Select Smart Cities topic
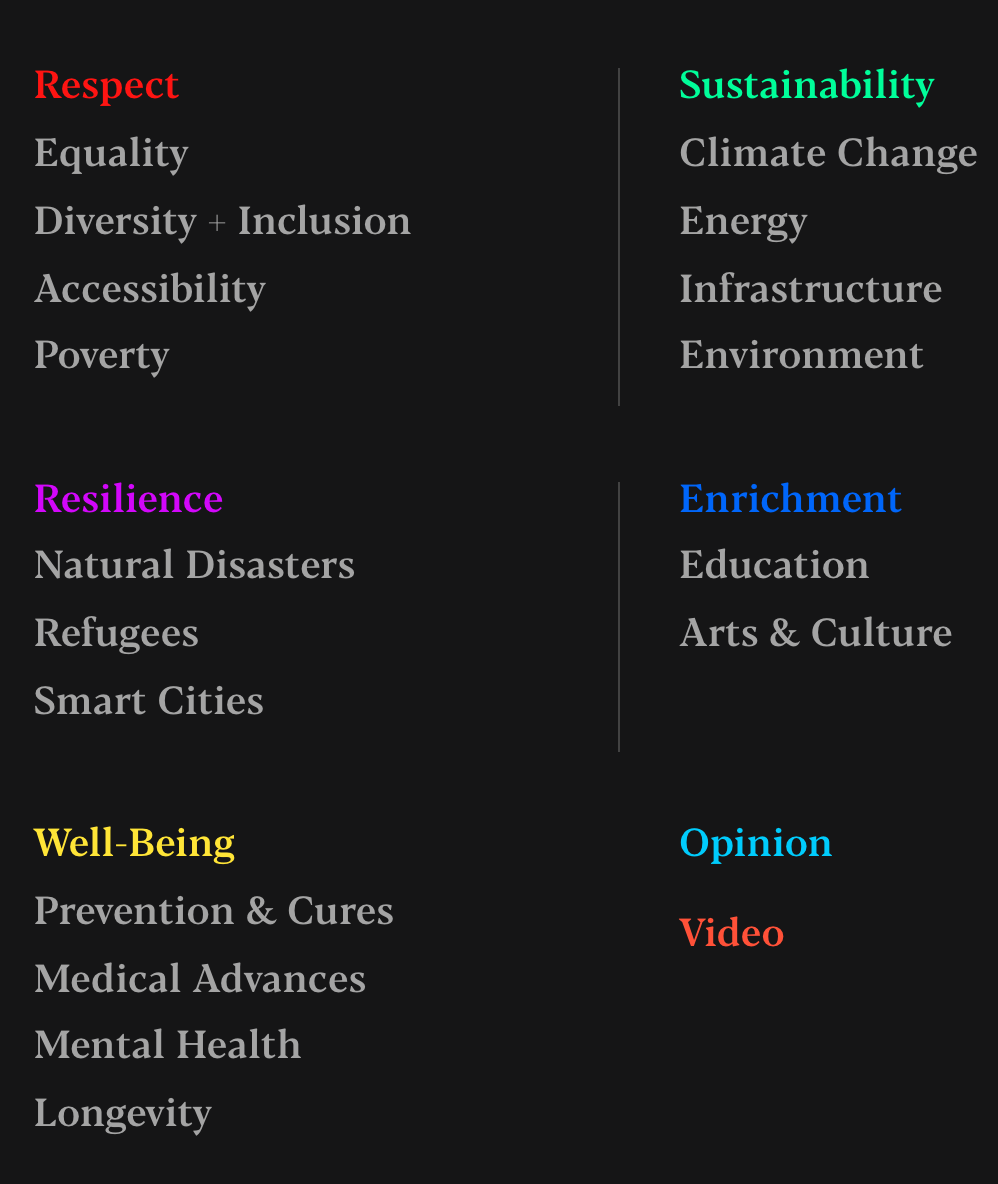The width and height of the screenshot is (998, 1184). pyautogui.click(x=149, y=701)
